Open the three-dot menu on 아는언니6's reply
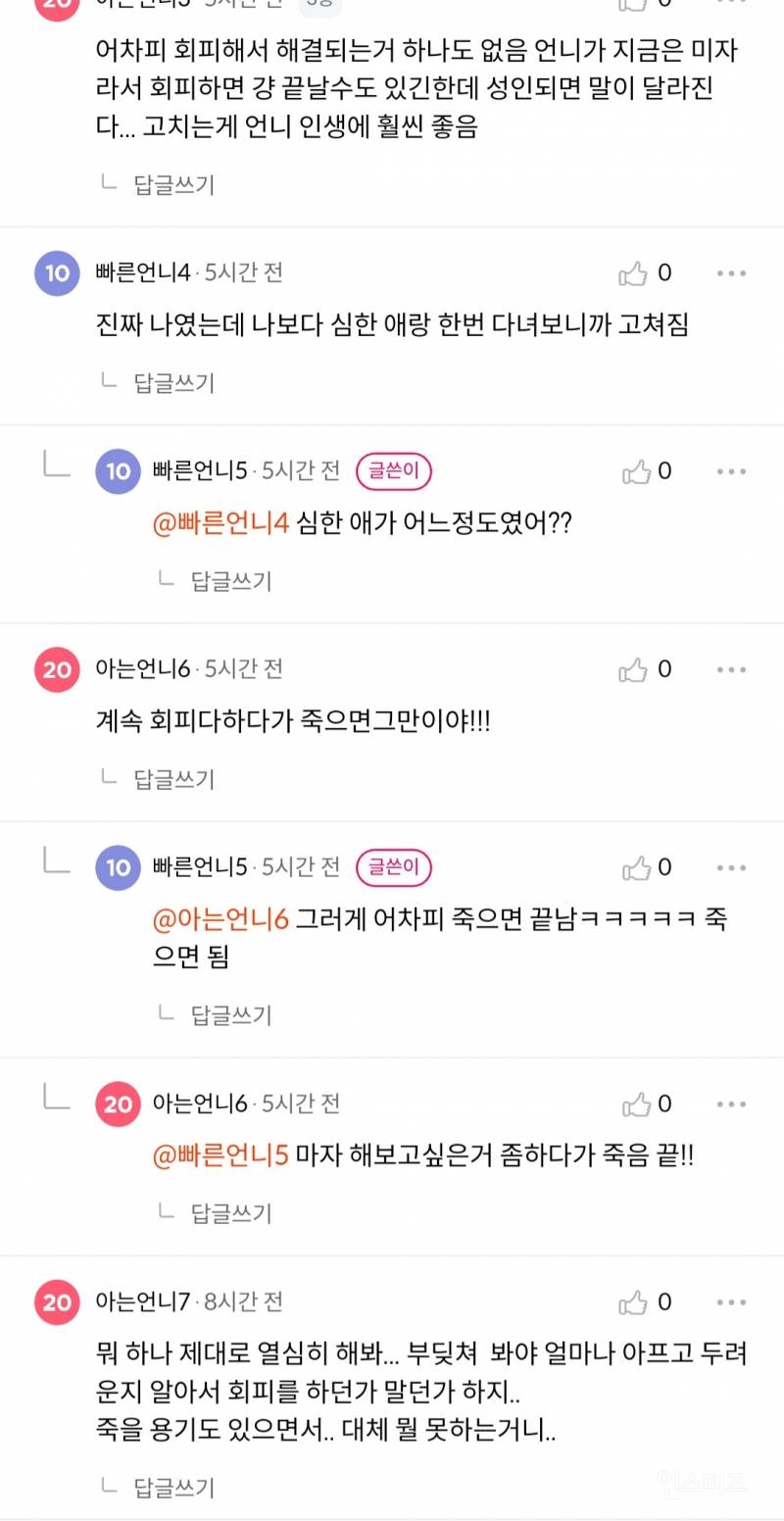The width and height of the screenshot is (784, 1521). pyautogui.click(x=731, y=1104)
